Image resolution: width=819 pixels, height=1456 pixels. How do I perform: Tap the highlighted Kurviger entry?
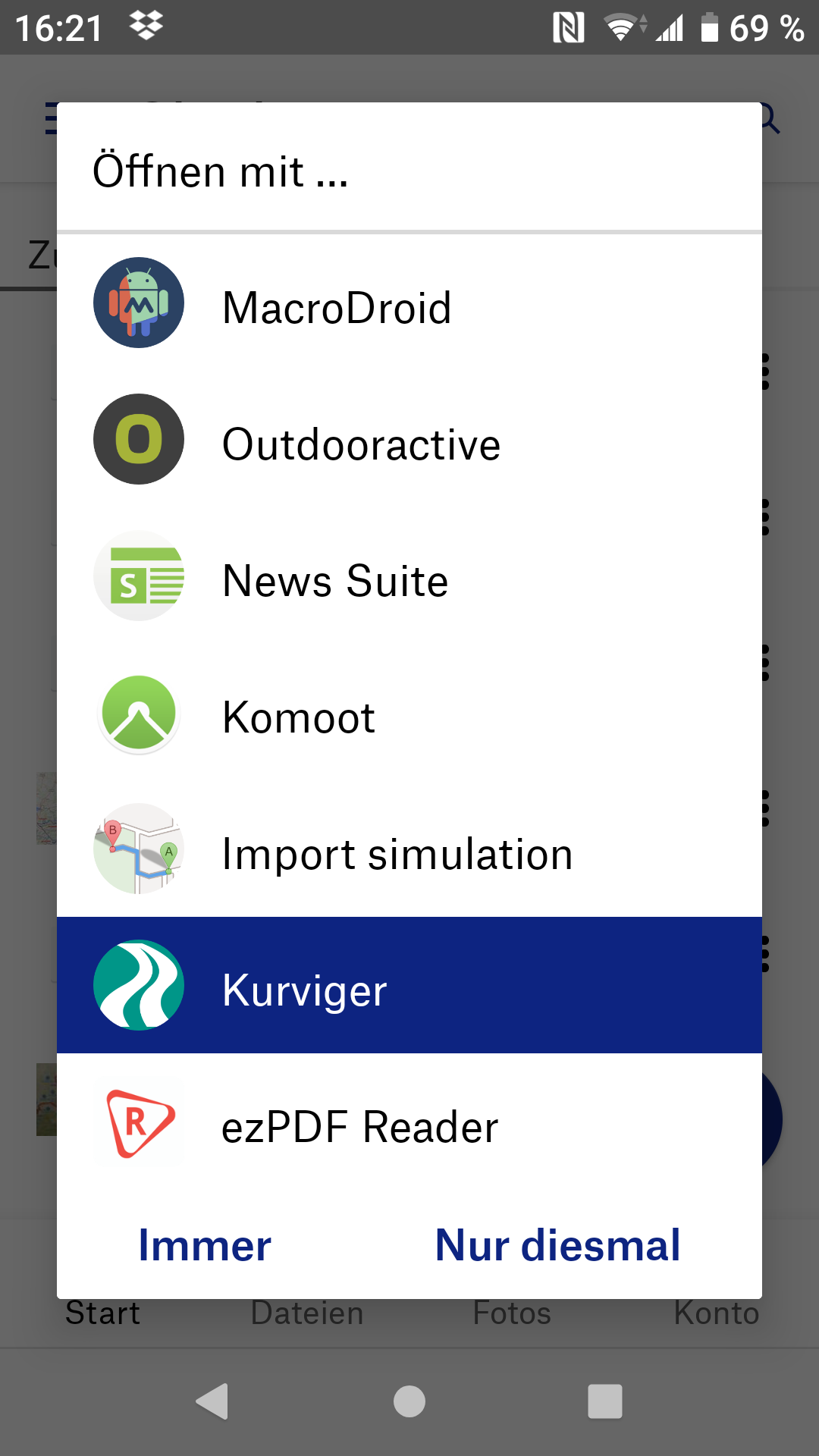click(x=409, y=985)
